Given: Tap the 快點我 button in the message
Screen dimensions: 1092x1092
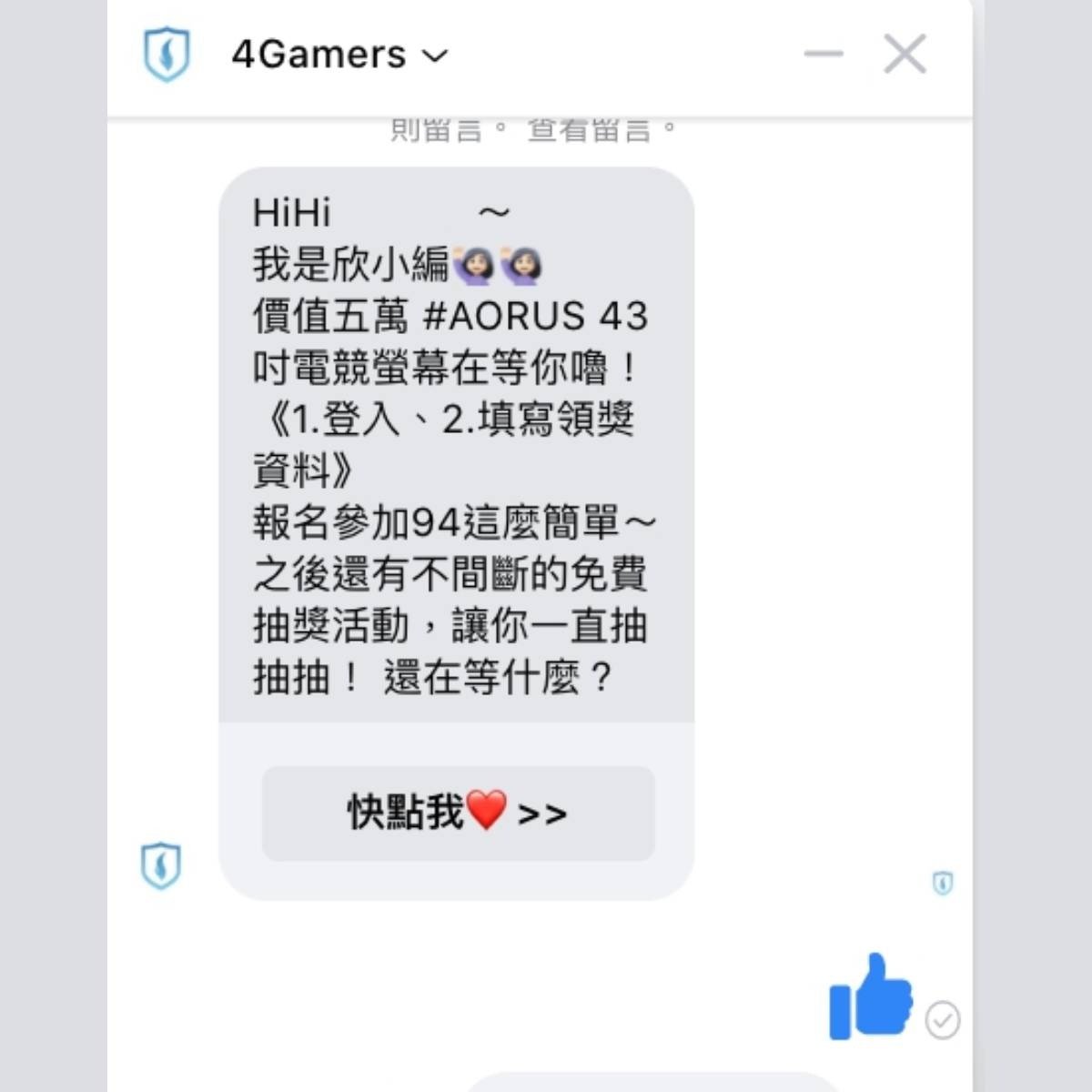Looking at the screenshot, I should (458, 813).
